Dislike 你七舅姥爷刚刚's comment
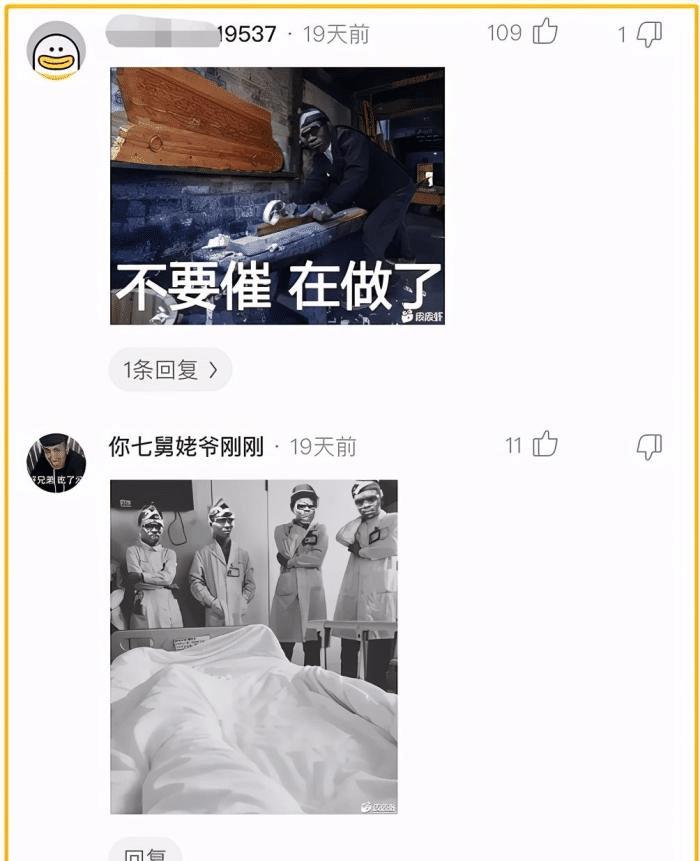The width and height of the screenshot is (700, 861). coord(649,446)
